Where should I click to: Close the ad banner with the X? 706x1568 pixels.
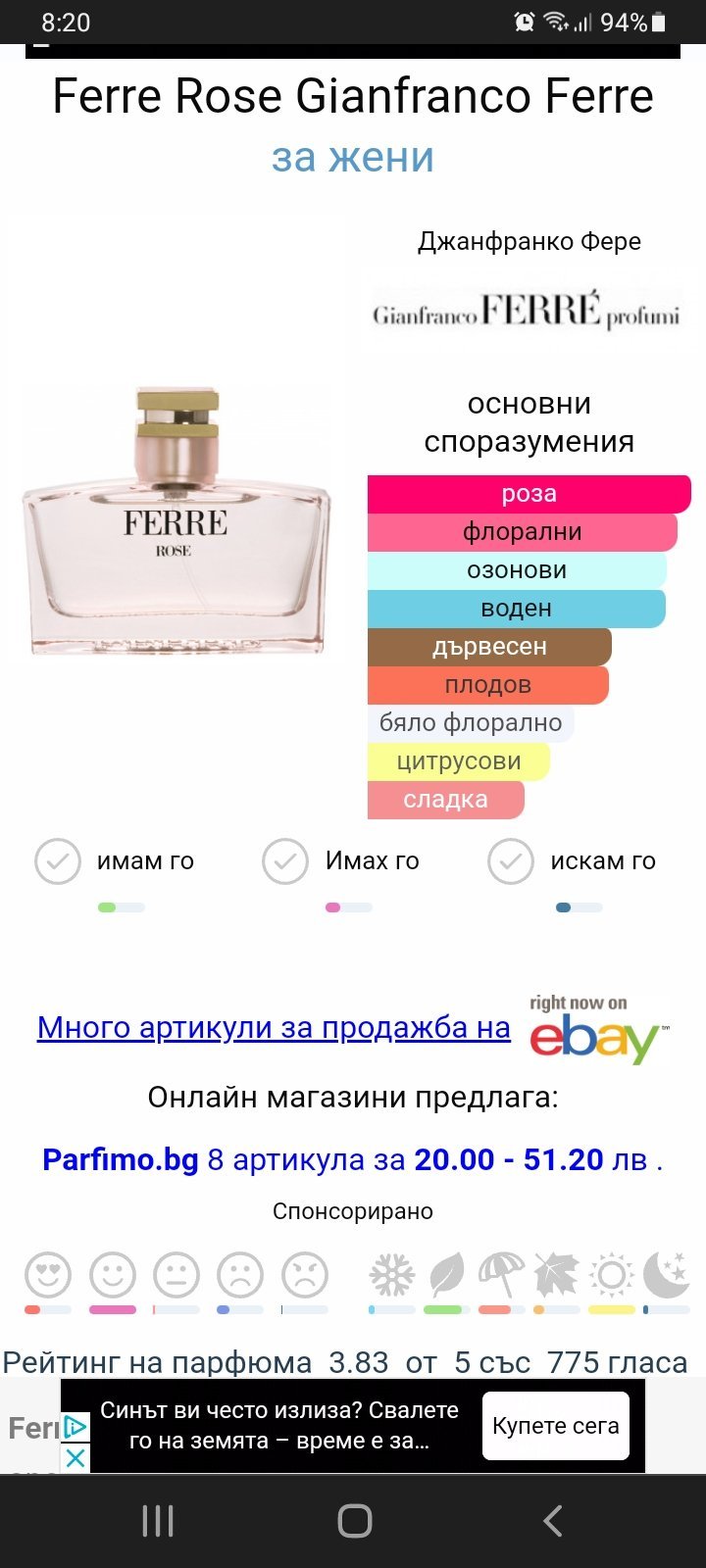[x=76, y=1457]
